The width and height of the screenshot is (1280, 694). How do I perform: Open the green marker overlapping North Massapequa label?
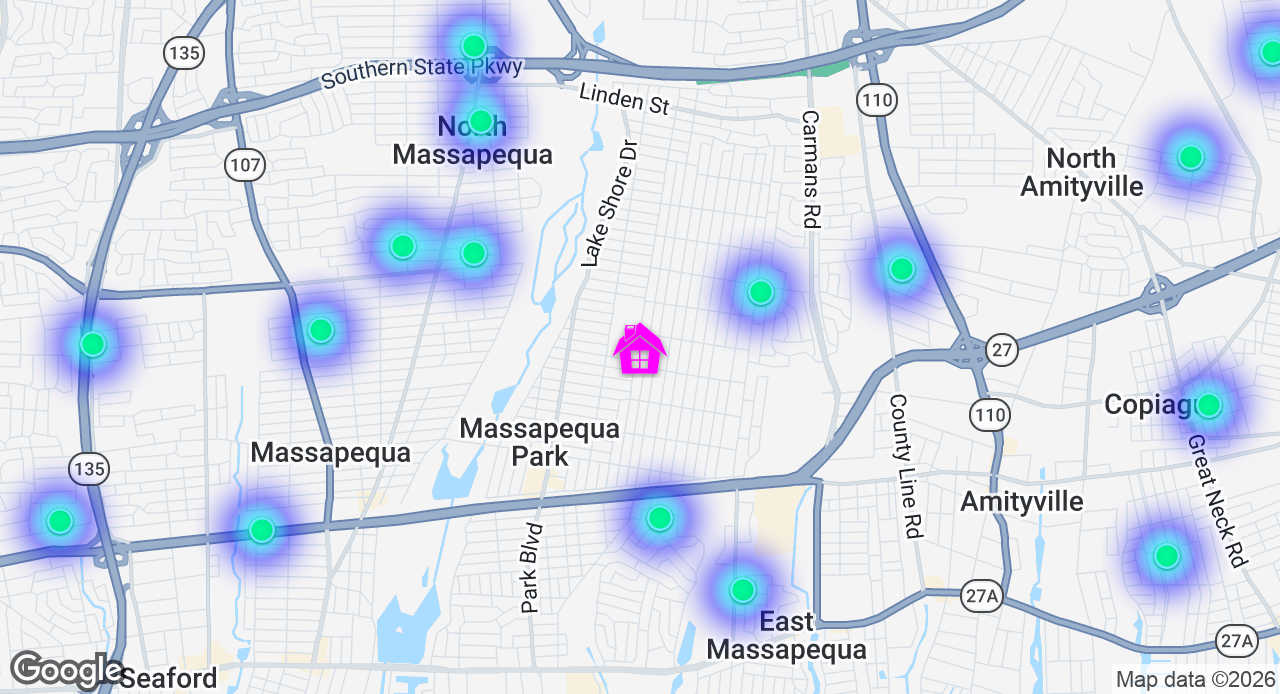click(480, 121)
